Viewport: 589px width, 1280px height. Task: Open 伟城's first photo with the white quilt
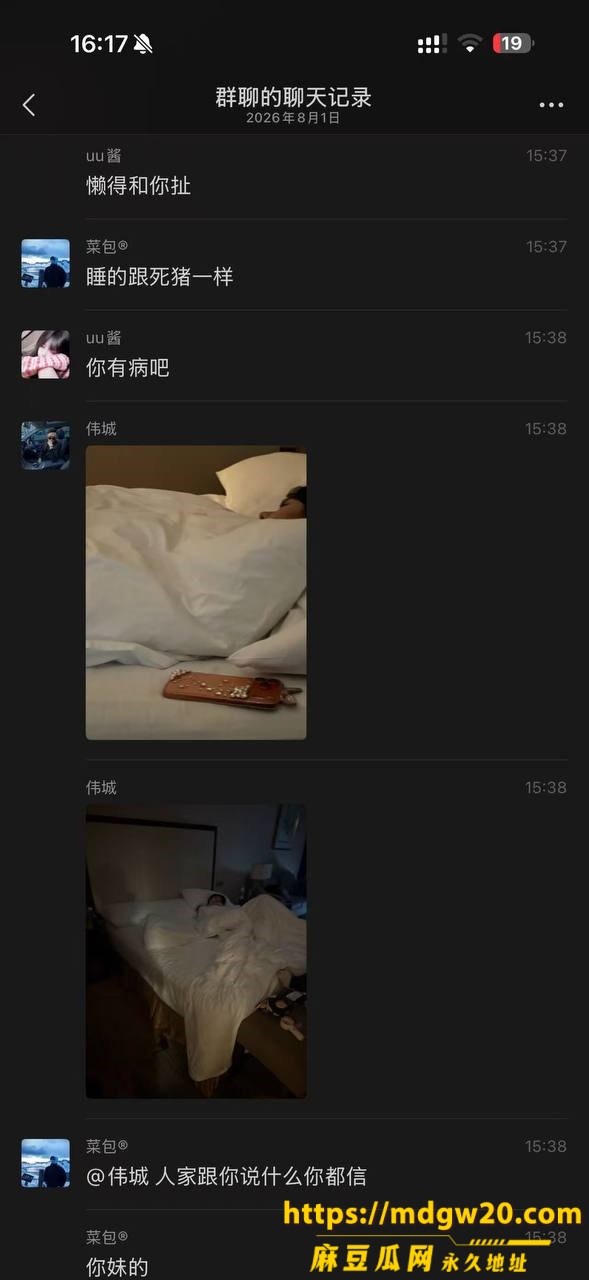pyautogui.click(x=196, y=593)
